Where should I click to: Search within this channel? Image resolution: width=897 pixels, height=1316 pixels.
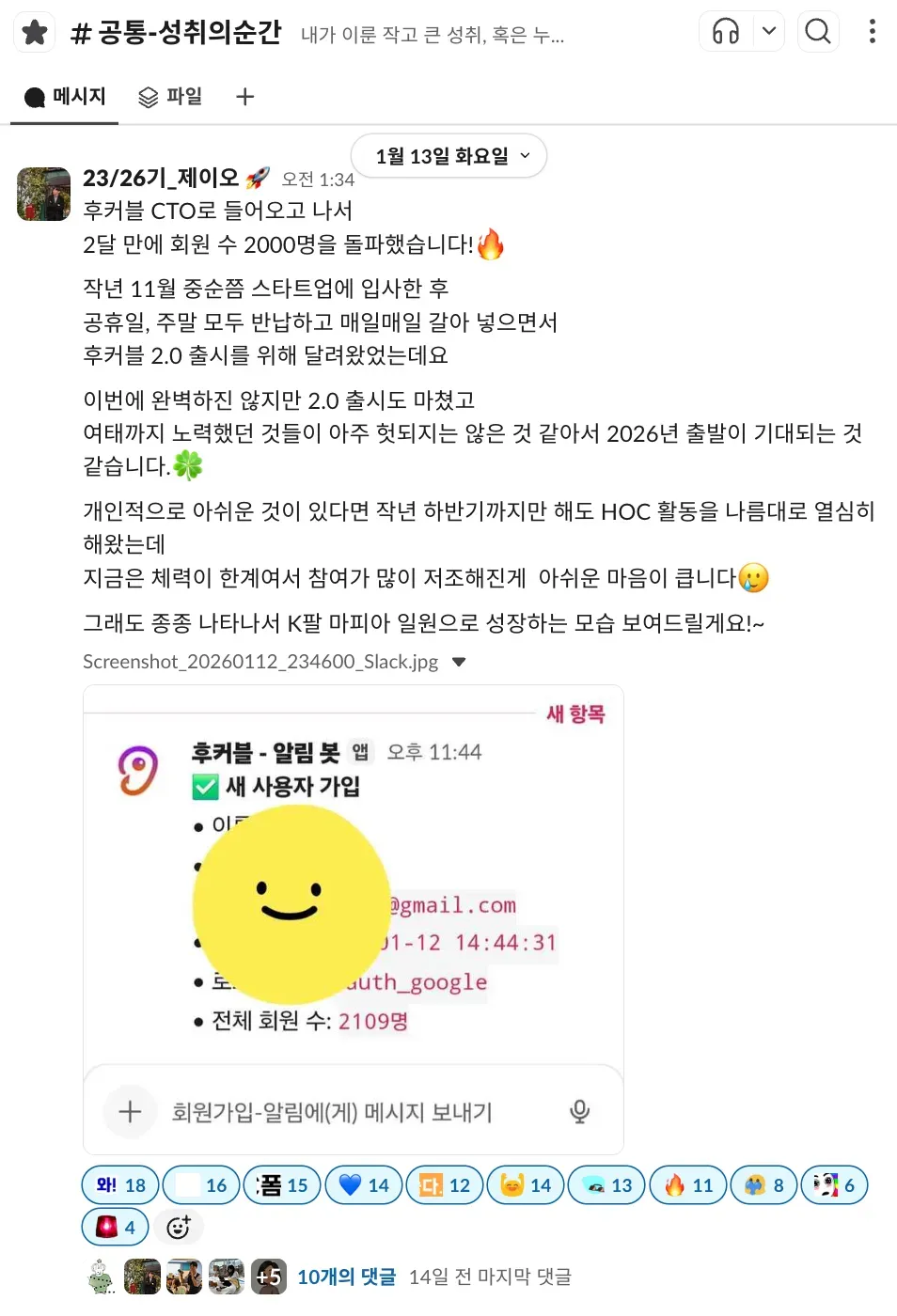point(818,32)
